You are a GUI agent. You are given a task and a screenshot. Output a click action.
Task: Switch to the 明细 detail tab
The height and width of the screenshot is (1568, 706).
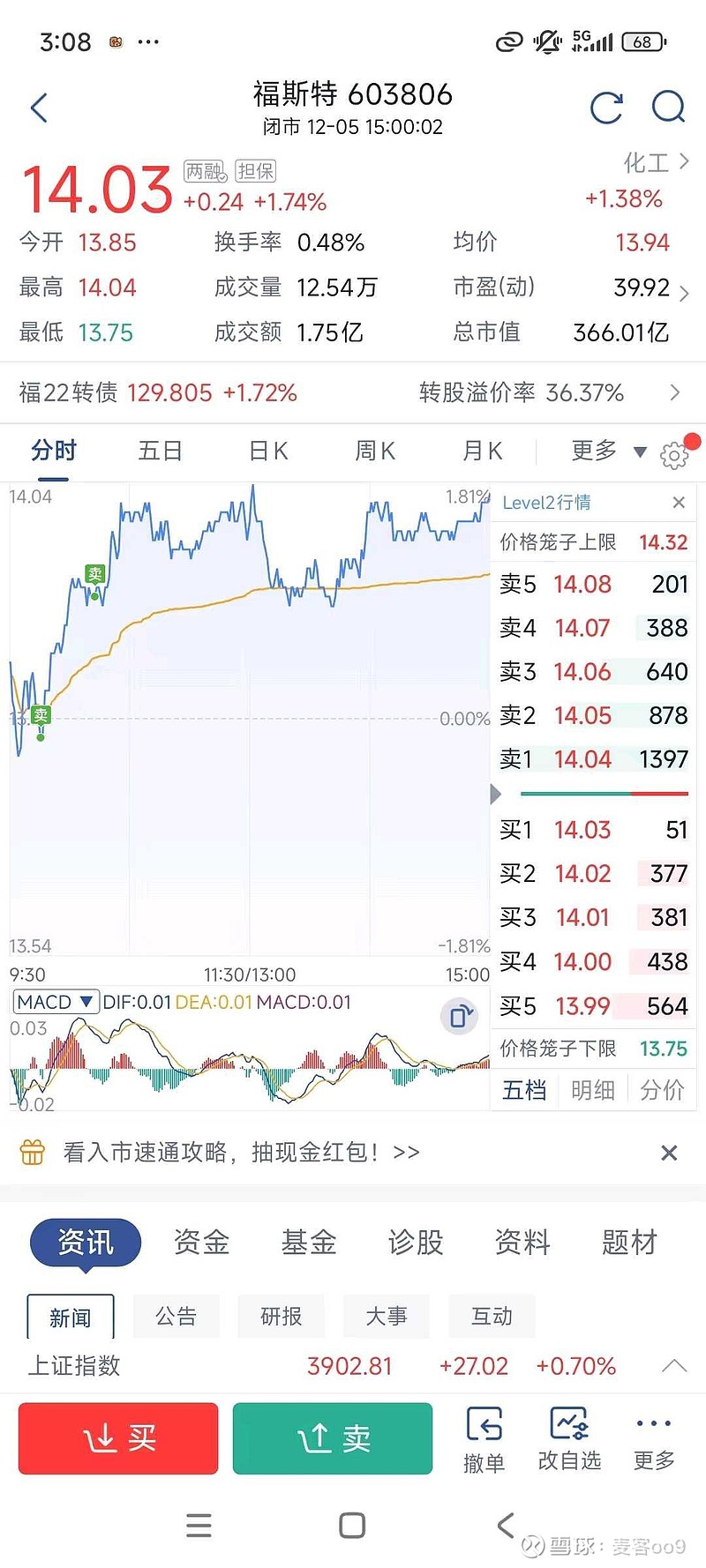[x=593, y=1090]
